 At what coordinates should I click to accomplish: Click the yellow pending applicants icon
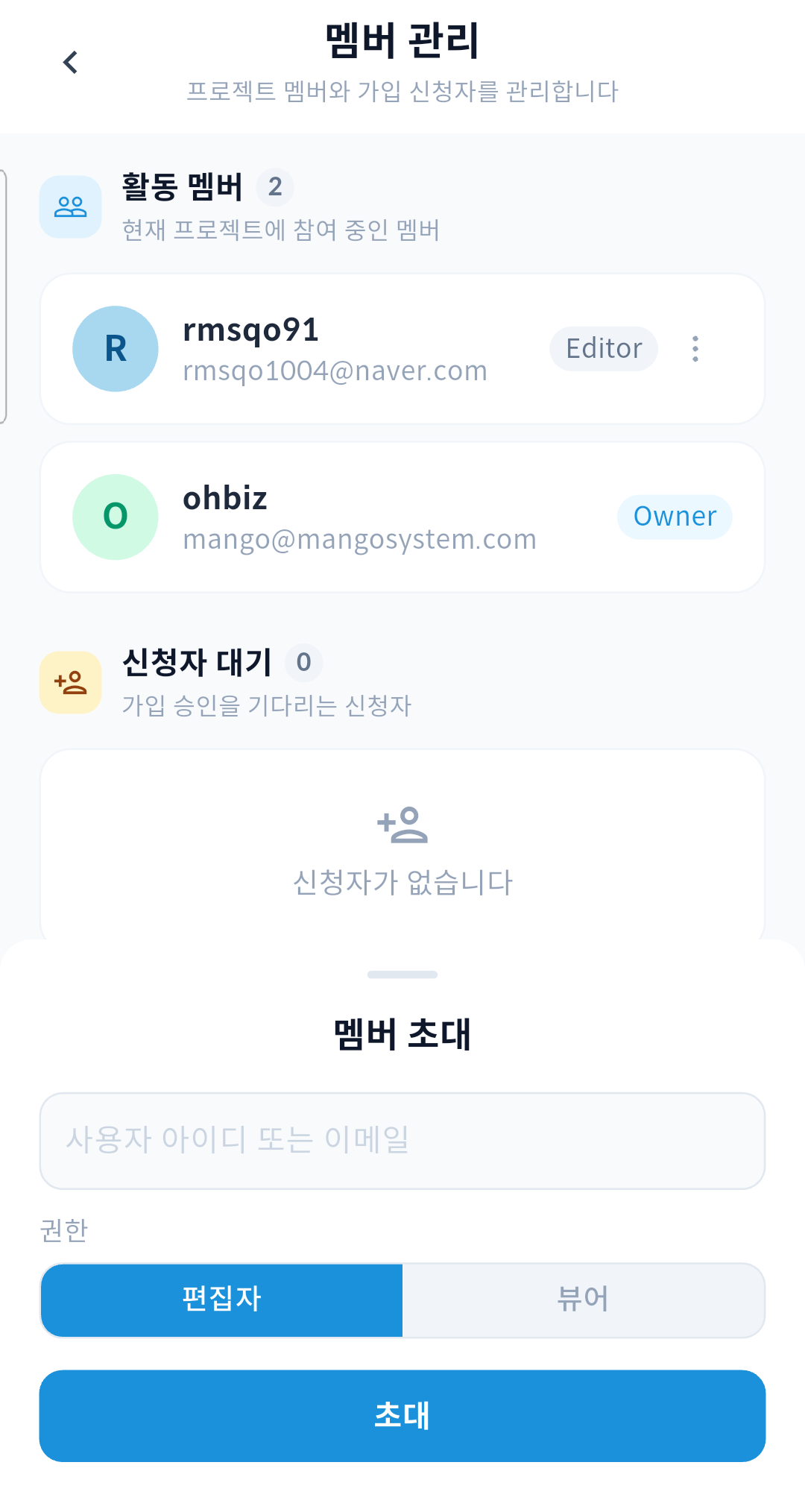click(70, 681)
